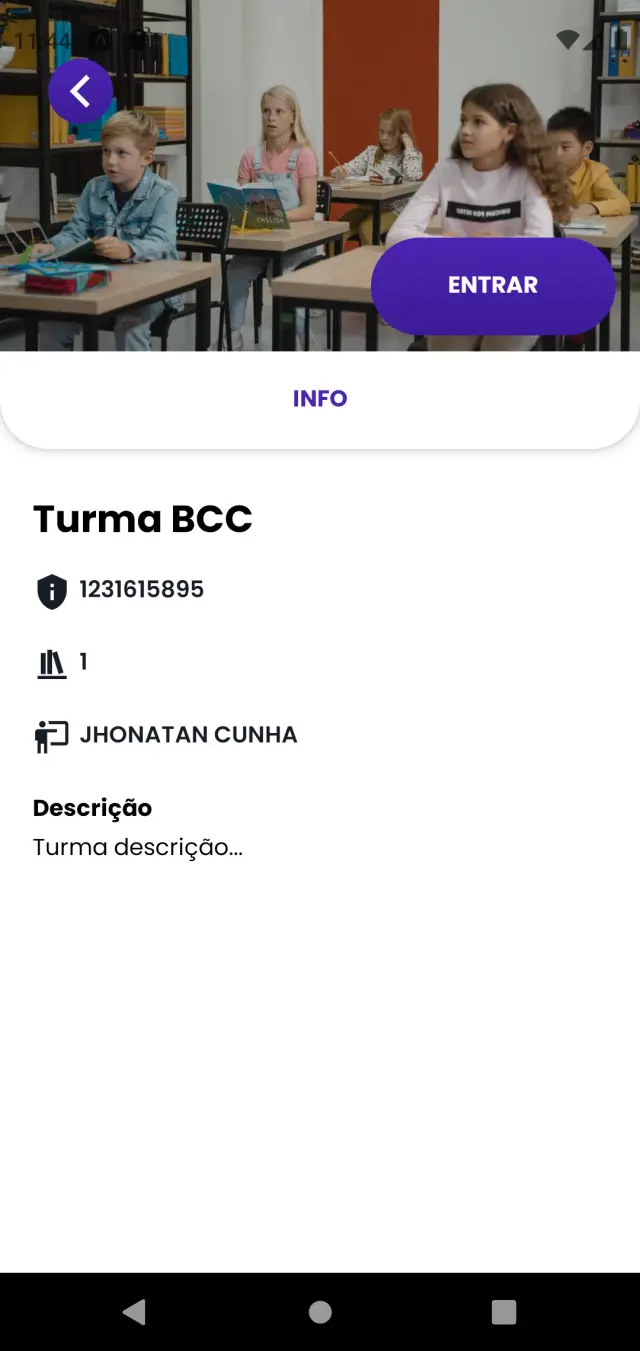Go back using the purple arrow button
Viewport: 640px width, 1351px height.
pos(81,92)
